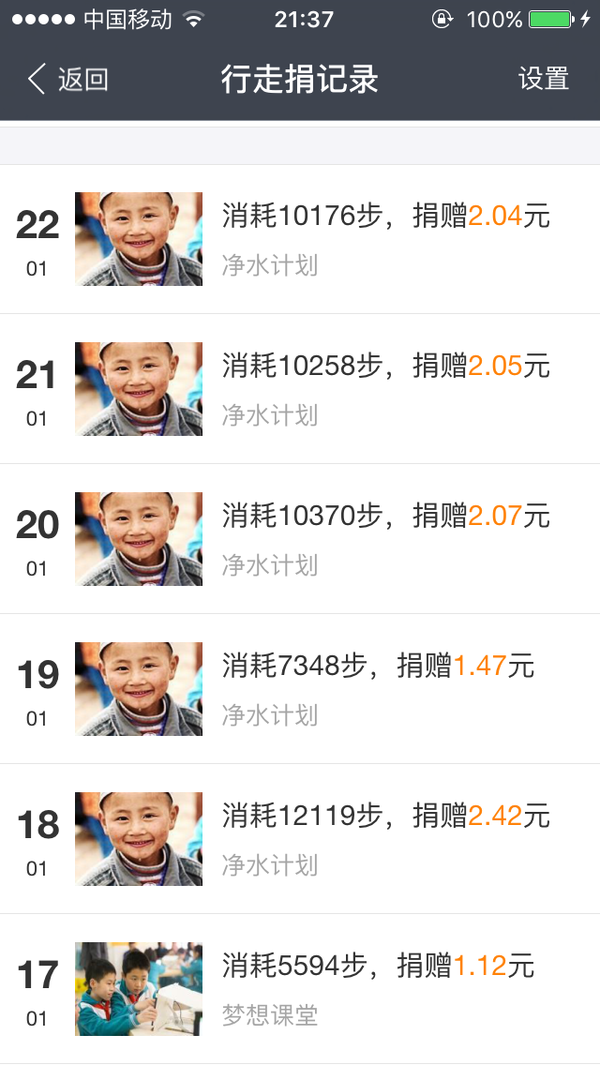Go back using the 返回 button
Viewport: 600px width, 1065px height.
point(67,79)
